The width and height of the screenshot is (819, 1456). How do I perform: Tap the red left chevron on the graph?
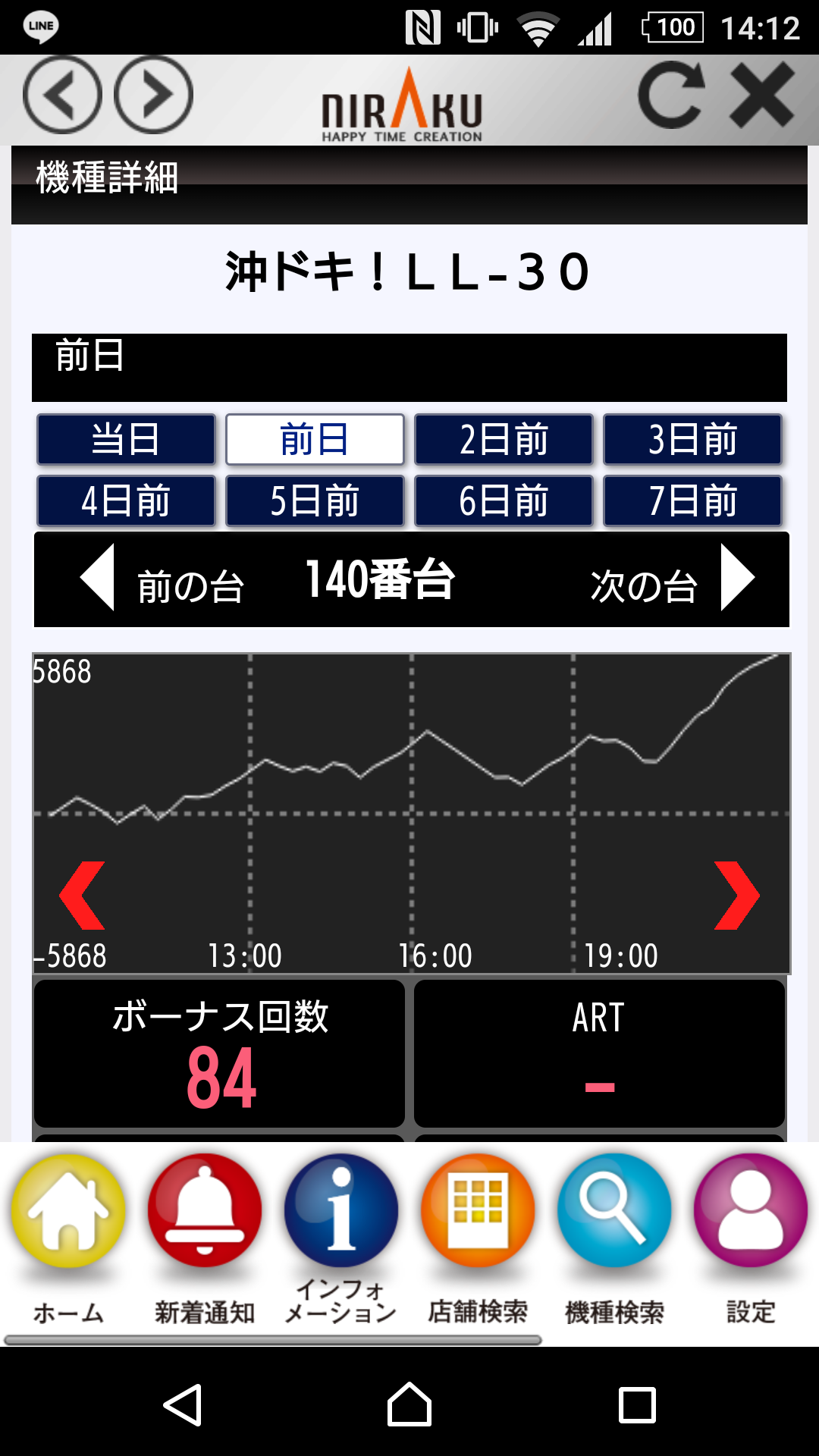coord(82,896)
